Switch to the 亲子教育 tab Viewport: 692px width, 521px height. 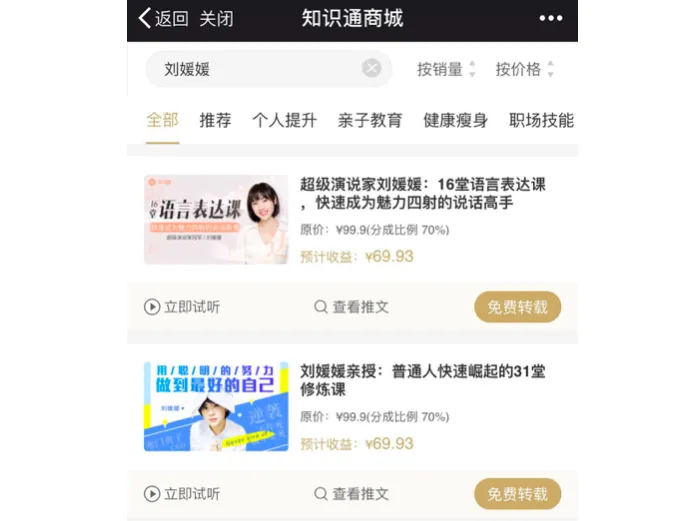(x=370, y=120)
